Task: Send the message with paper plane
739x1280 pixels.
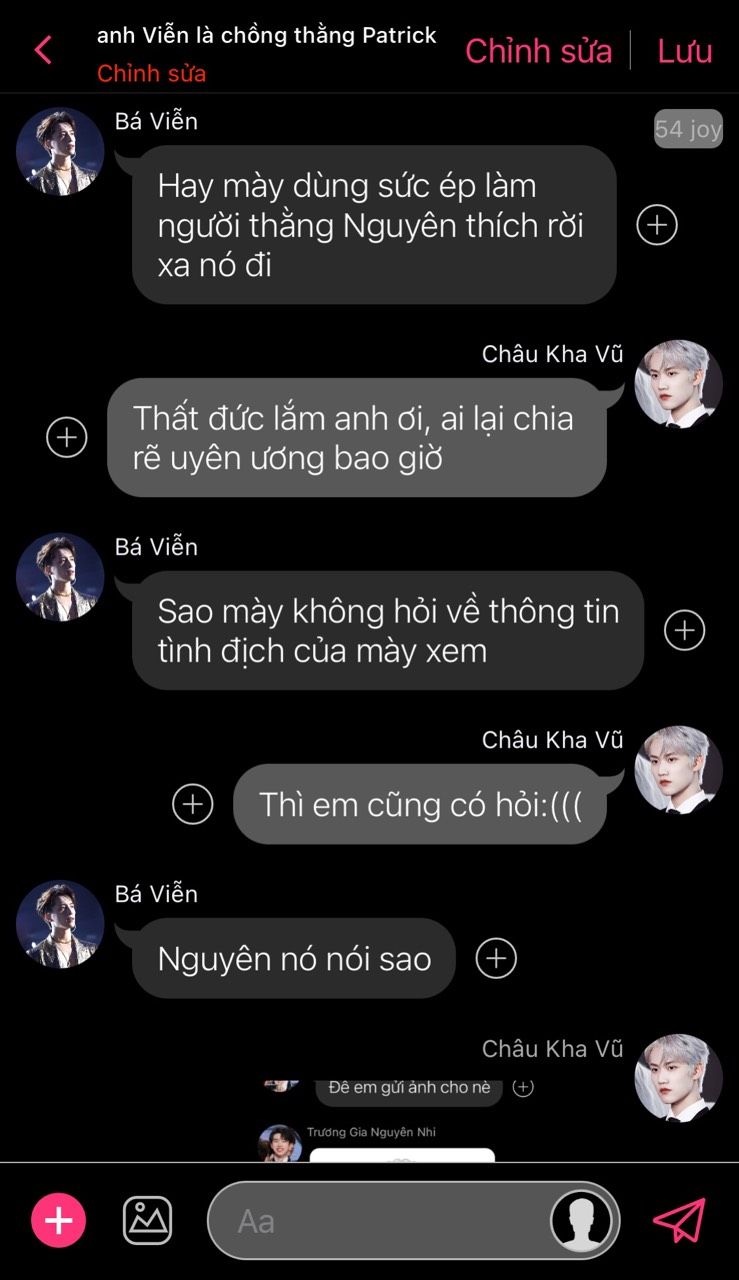Action: click(679, 1220)
